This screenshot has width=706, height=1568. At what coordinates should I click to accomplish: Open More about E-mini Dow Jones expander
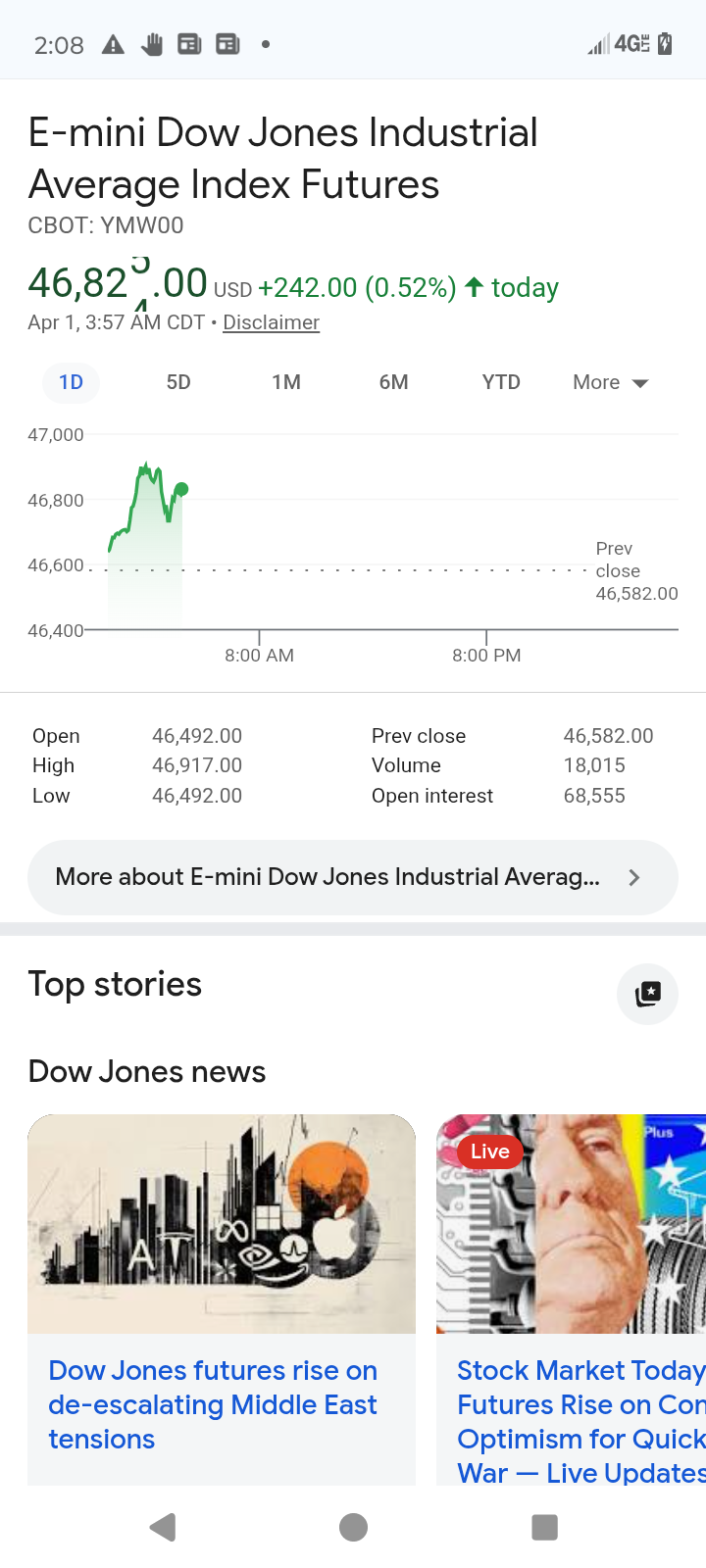353,876
